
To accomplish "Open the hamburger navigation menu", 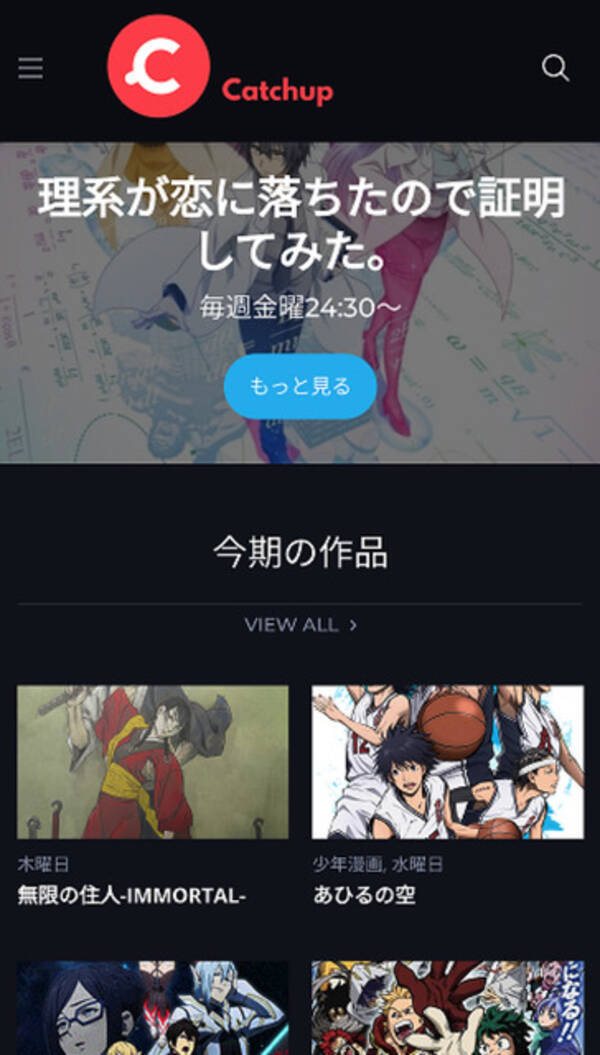I will 30,68.
